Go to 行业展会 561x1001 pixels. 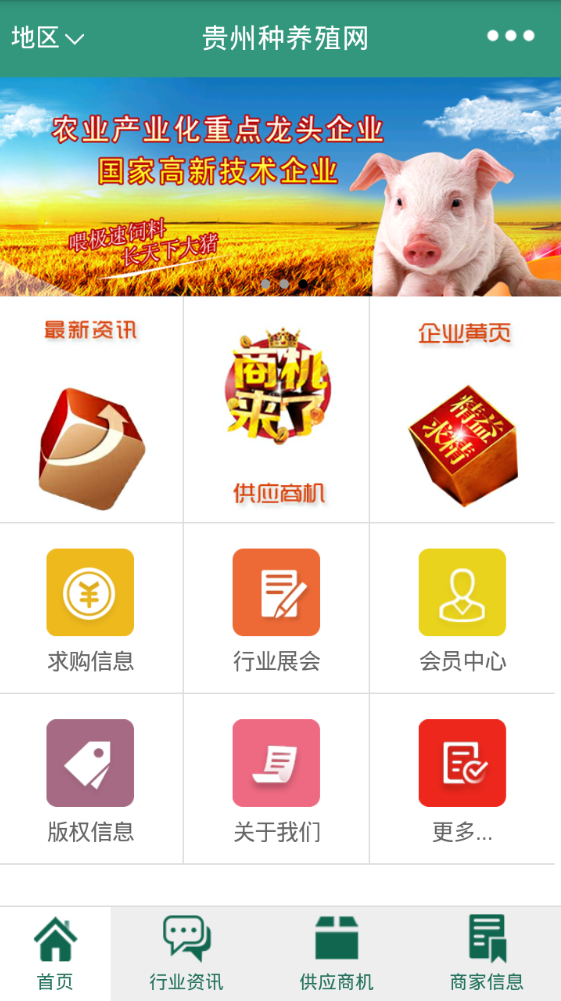click(276, 609)
